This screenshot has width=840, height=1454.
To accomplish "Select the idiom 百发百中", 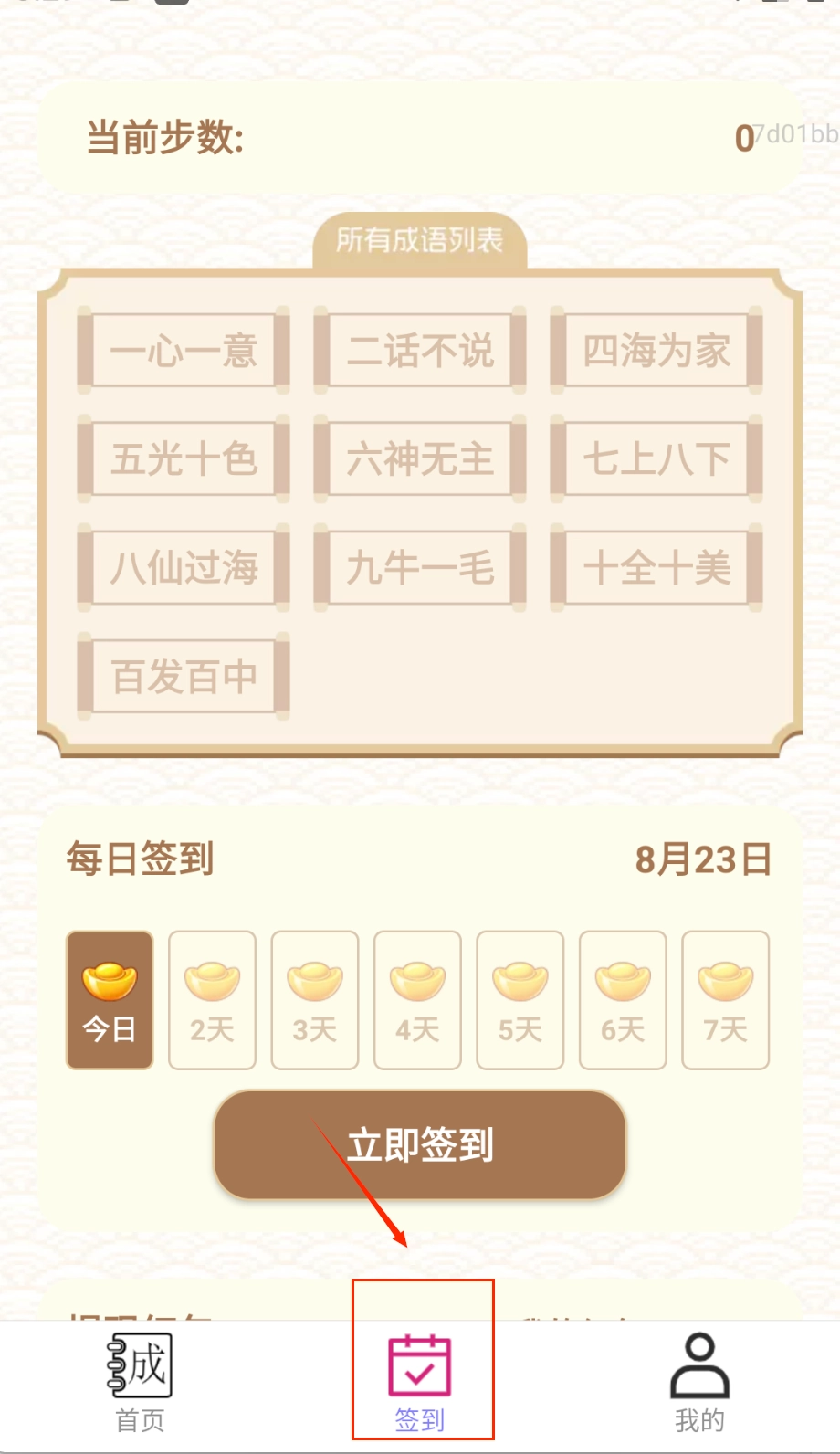I will 184,676.
